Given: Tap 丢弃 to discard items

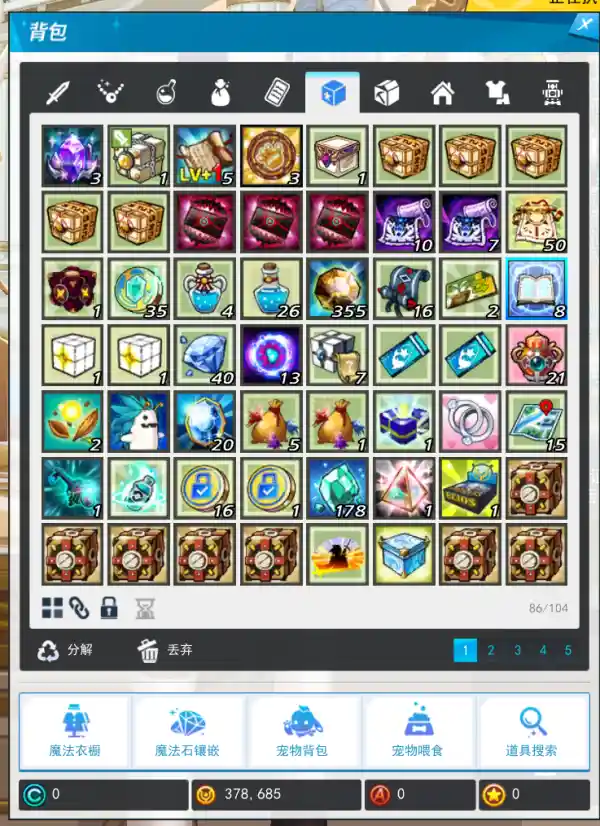Looking at the screenshot, I should (x=166, y=650).
